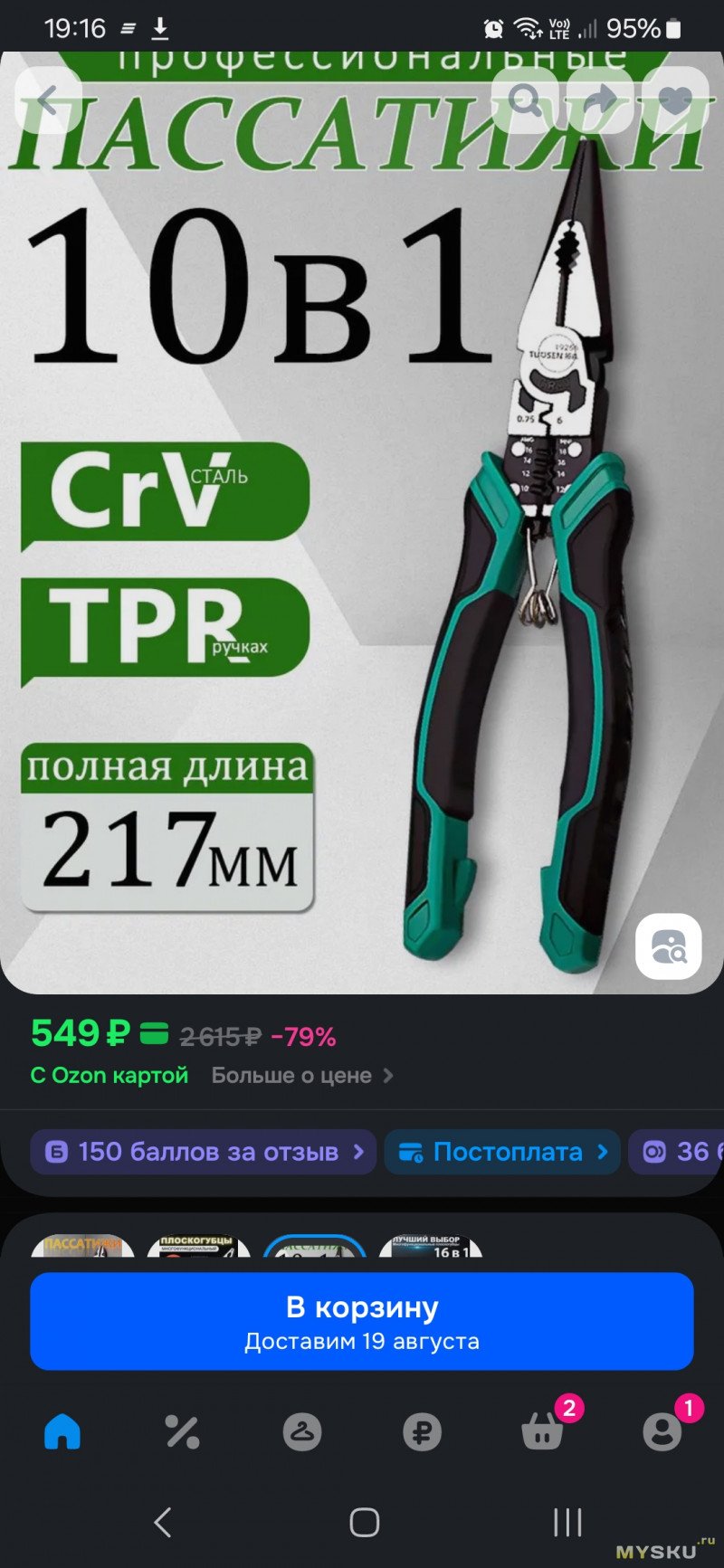Switch to the home tab
The width and height of the screenshot is (724, 1568).
click(62, 1432)
